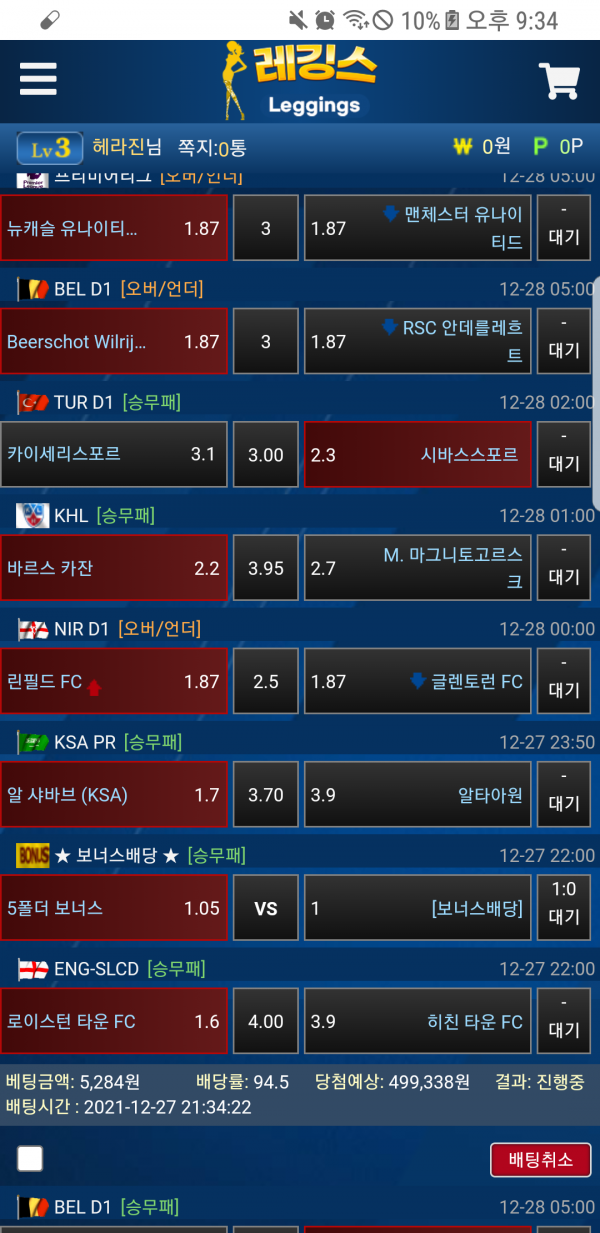
Task: Select 뉴캐슬 유나이티드 1.87 odds
Action: (x=114, y=228)
